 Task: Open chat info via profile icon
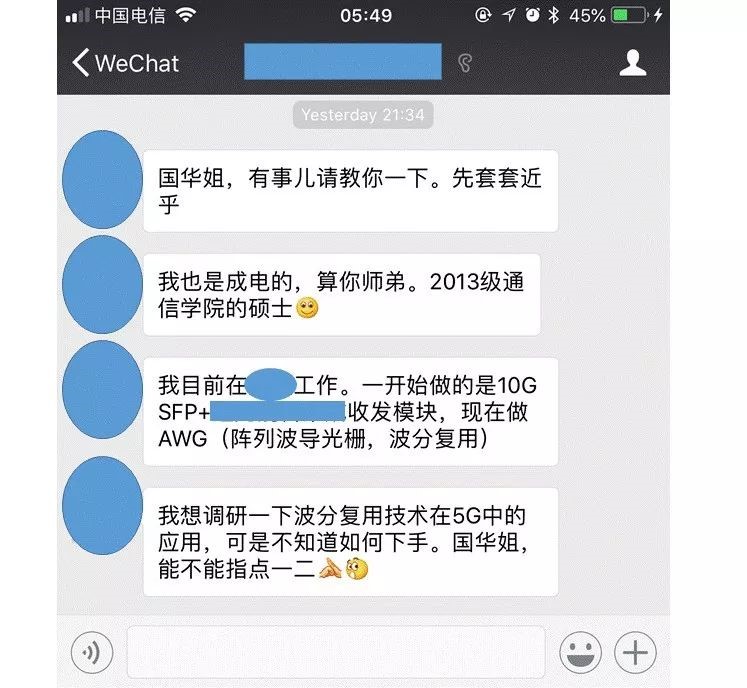click(x=632, y=63)
